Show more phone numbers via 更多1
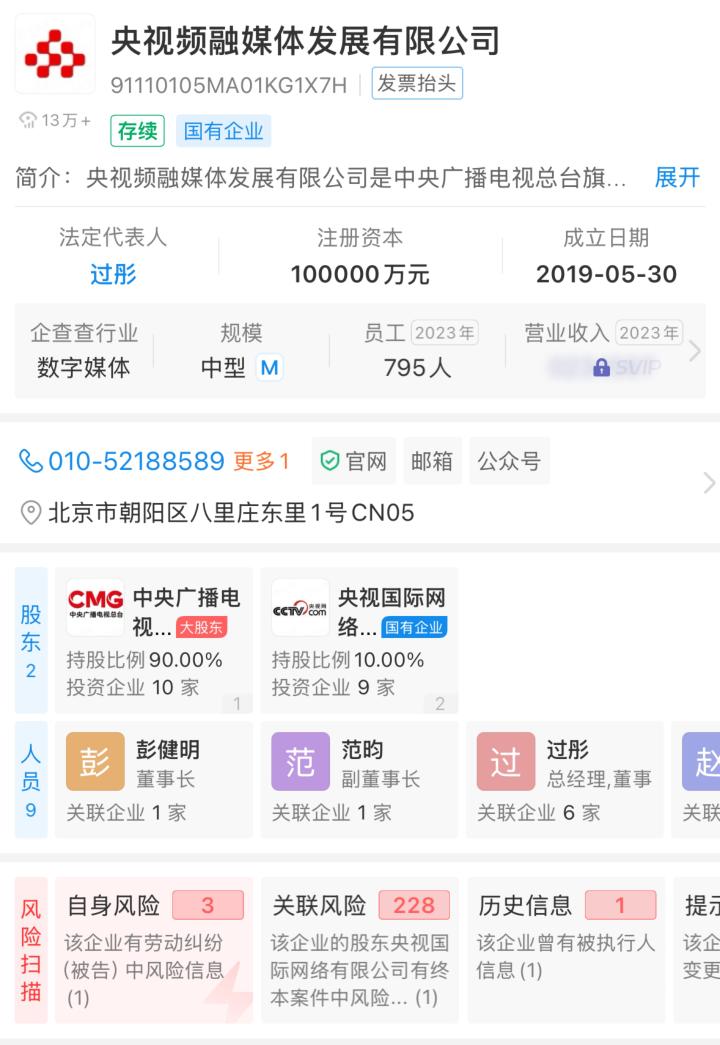Screen dimensions: 720x1045 (x=261, y=461)
